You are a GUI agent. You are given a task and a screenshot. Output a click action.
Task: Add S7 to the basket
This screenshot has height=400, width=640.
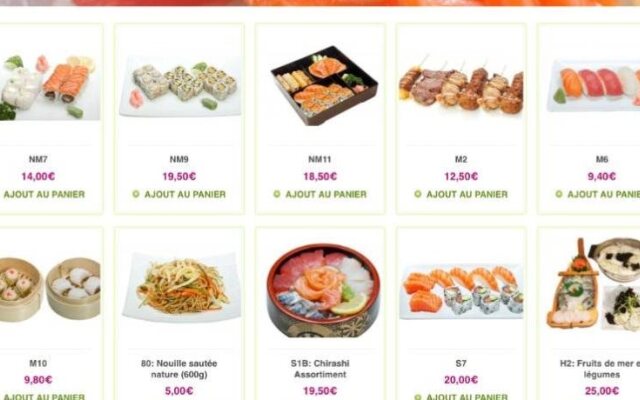[x=462, y=397]
